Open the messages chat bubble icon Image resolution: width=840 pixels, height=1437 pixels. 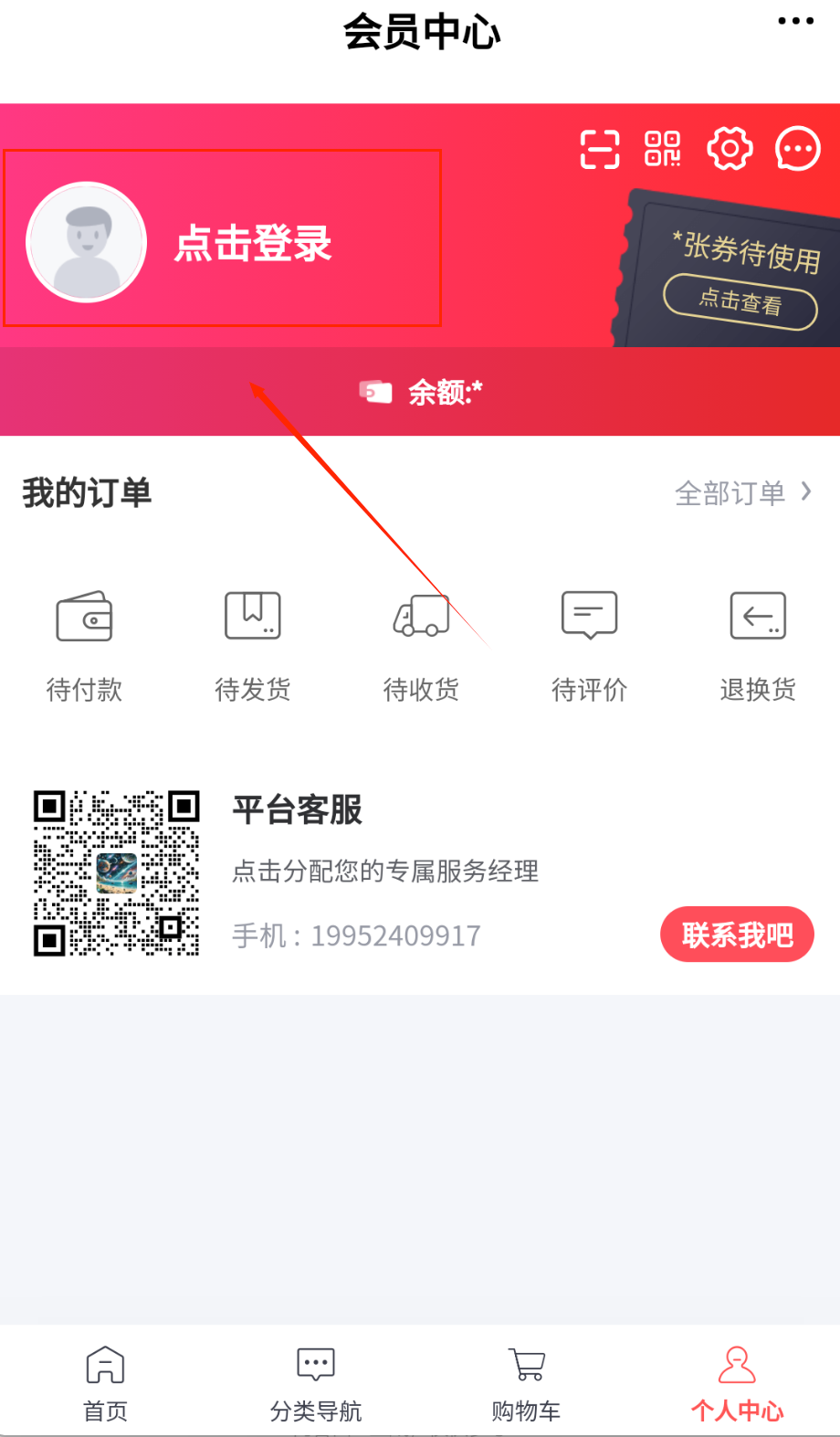(x=798, y=149)
